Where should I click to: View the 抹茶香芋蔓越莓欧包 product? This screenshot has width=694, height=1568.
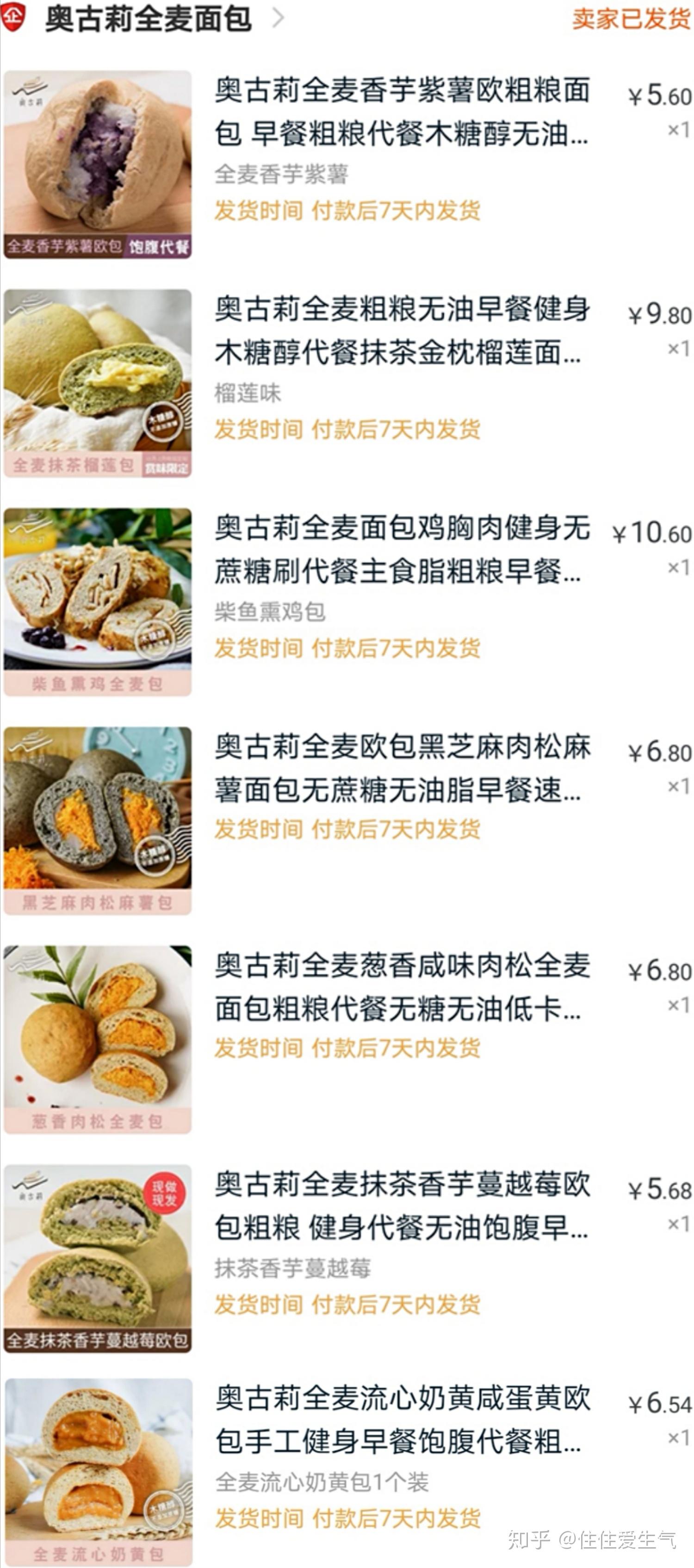click(402, 1205)
